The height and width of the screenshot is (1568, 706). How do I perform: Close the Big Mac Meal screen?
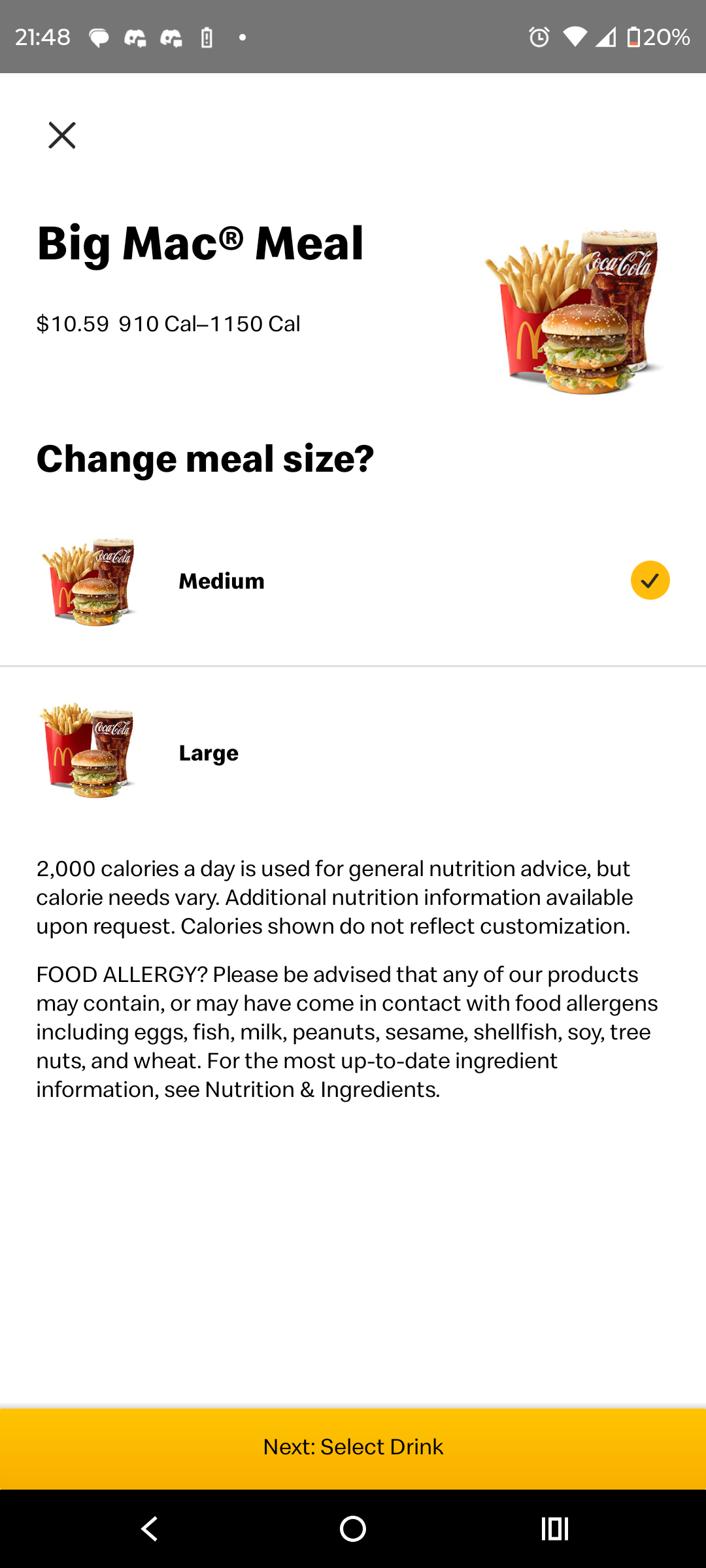point(62,135)
